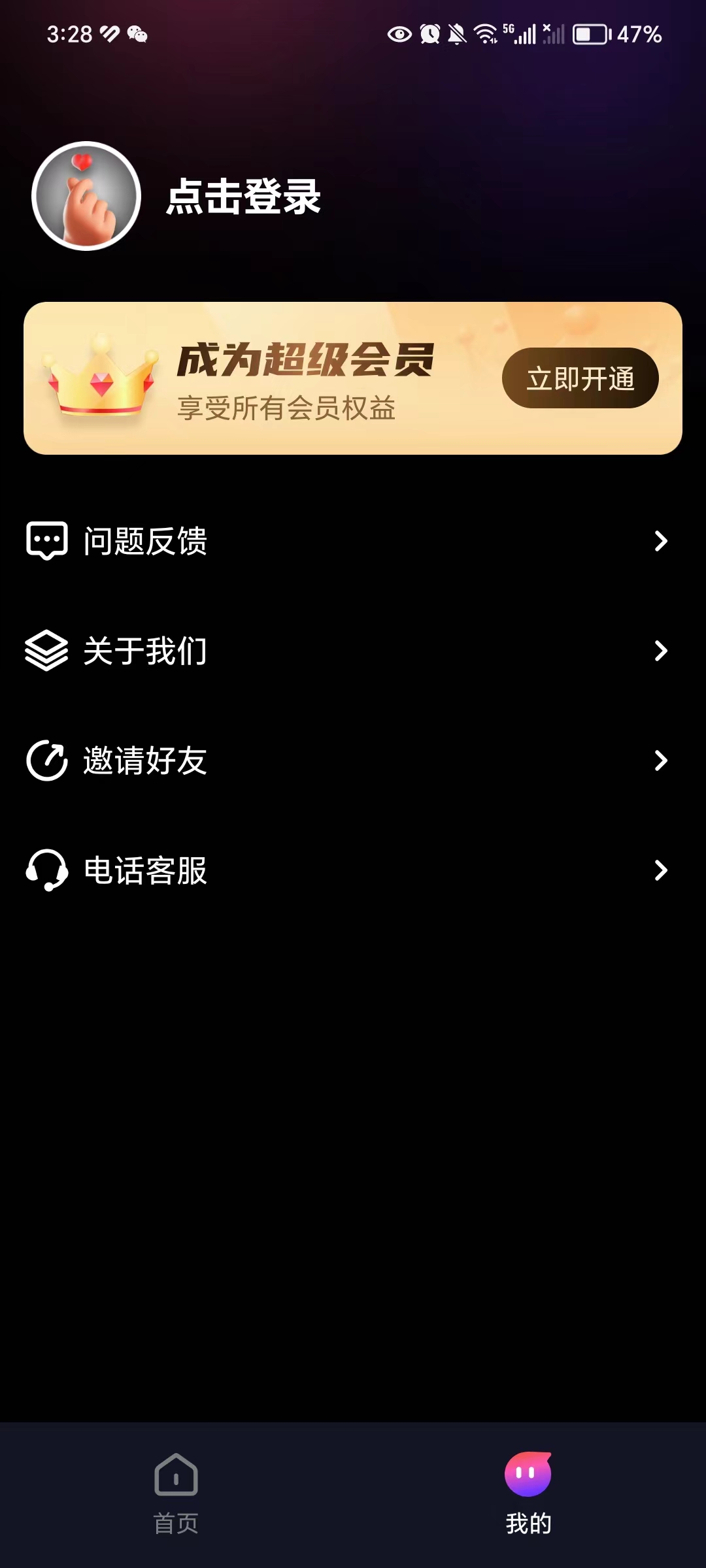Select the 关于我们 layers icon
Viewport: 706px width, 1568px height.
point(46,650)
